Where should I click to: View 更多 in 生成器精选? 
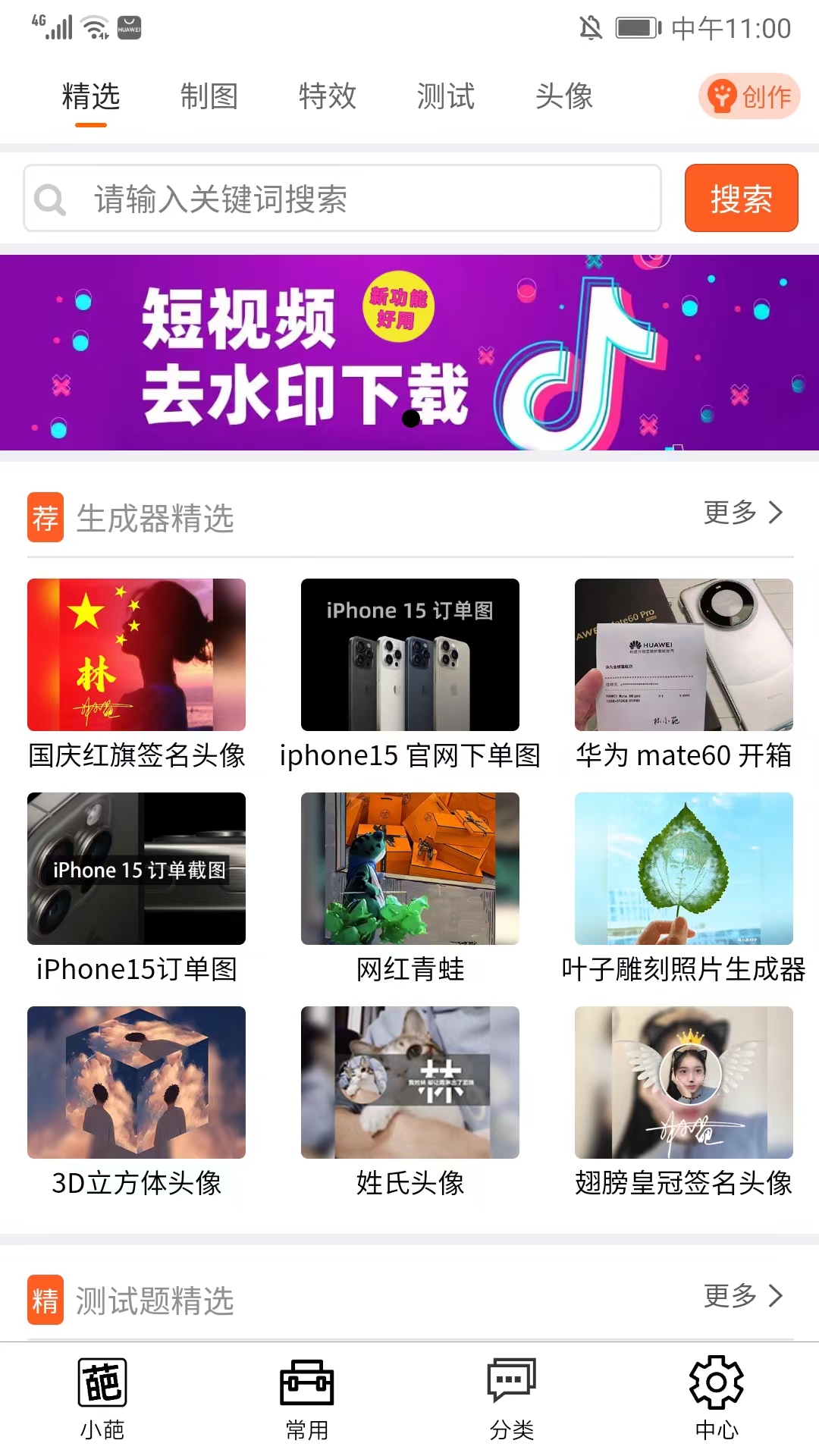click(x=743, y=513)
